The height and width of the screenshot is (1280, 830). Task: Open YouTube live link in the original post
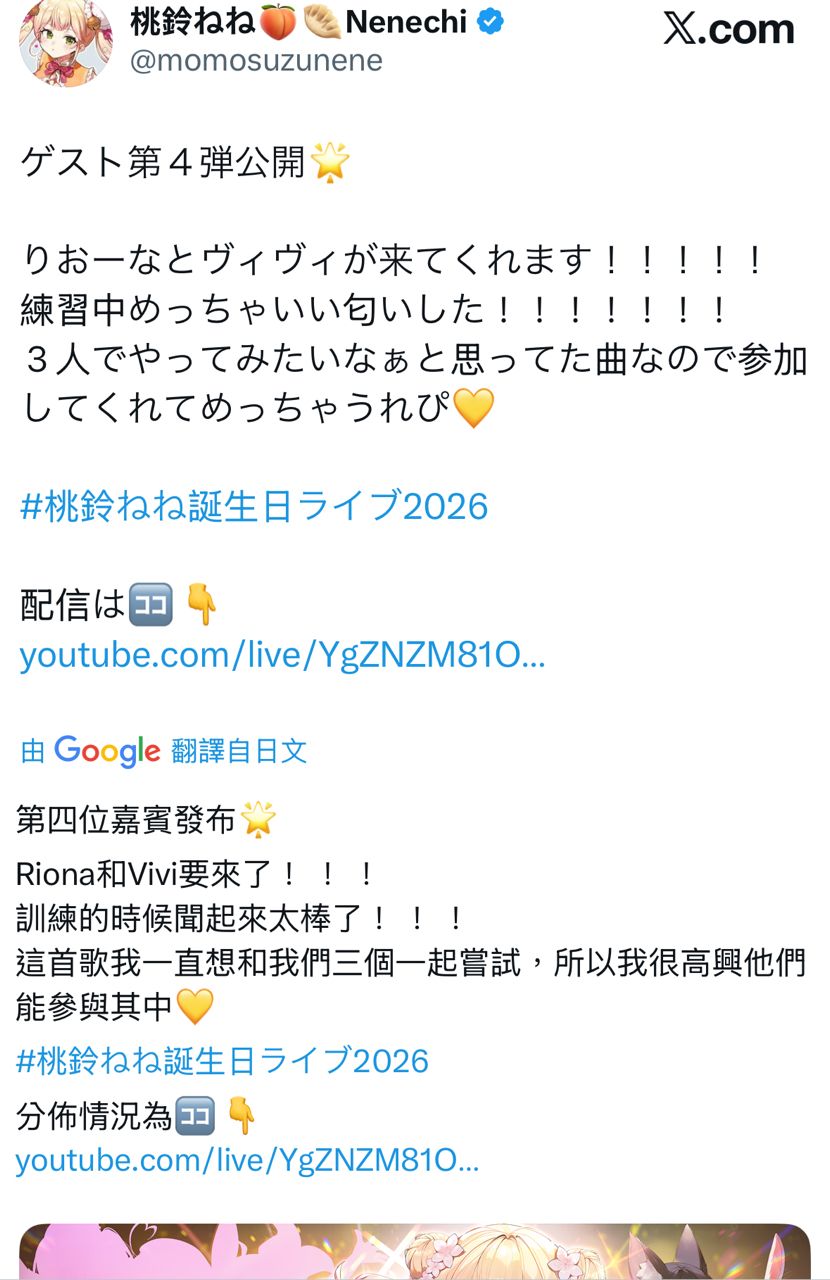coord(282,656)
